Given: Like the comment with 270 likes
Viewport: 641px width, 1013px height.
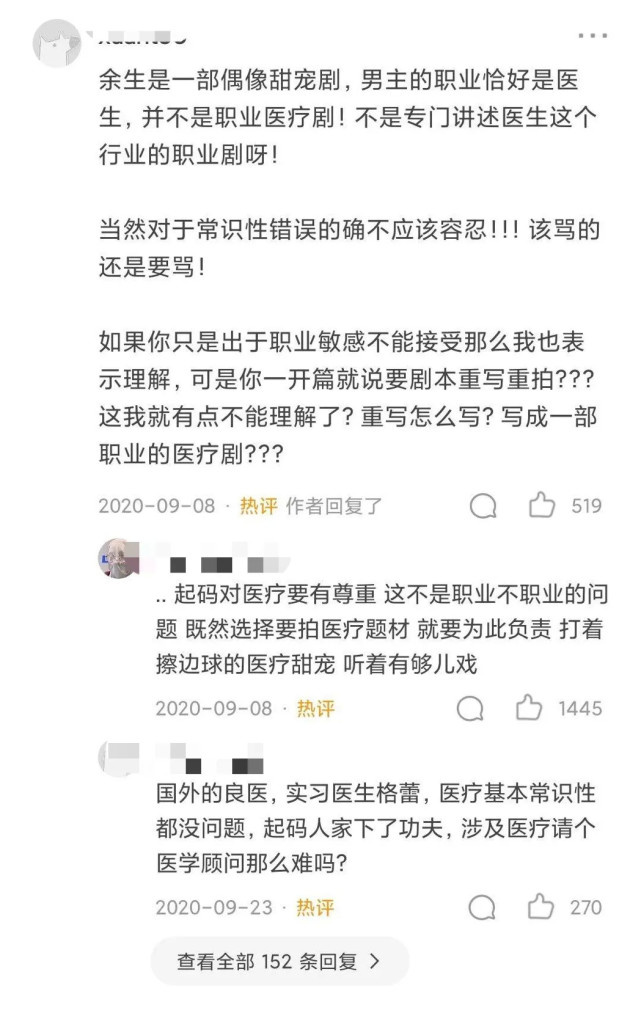Looking at the screenshot, I should pyautogui.click(x=541, y=907).
